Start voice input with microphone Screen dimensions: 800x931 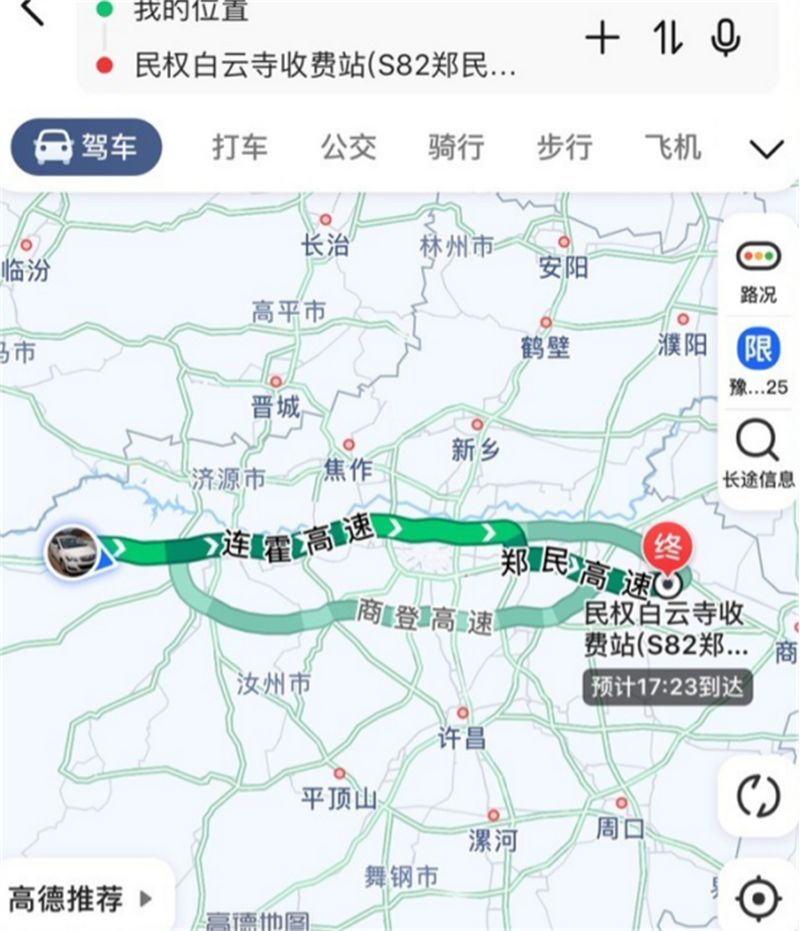[726, 39]
